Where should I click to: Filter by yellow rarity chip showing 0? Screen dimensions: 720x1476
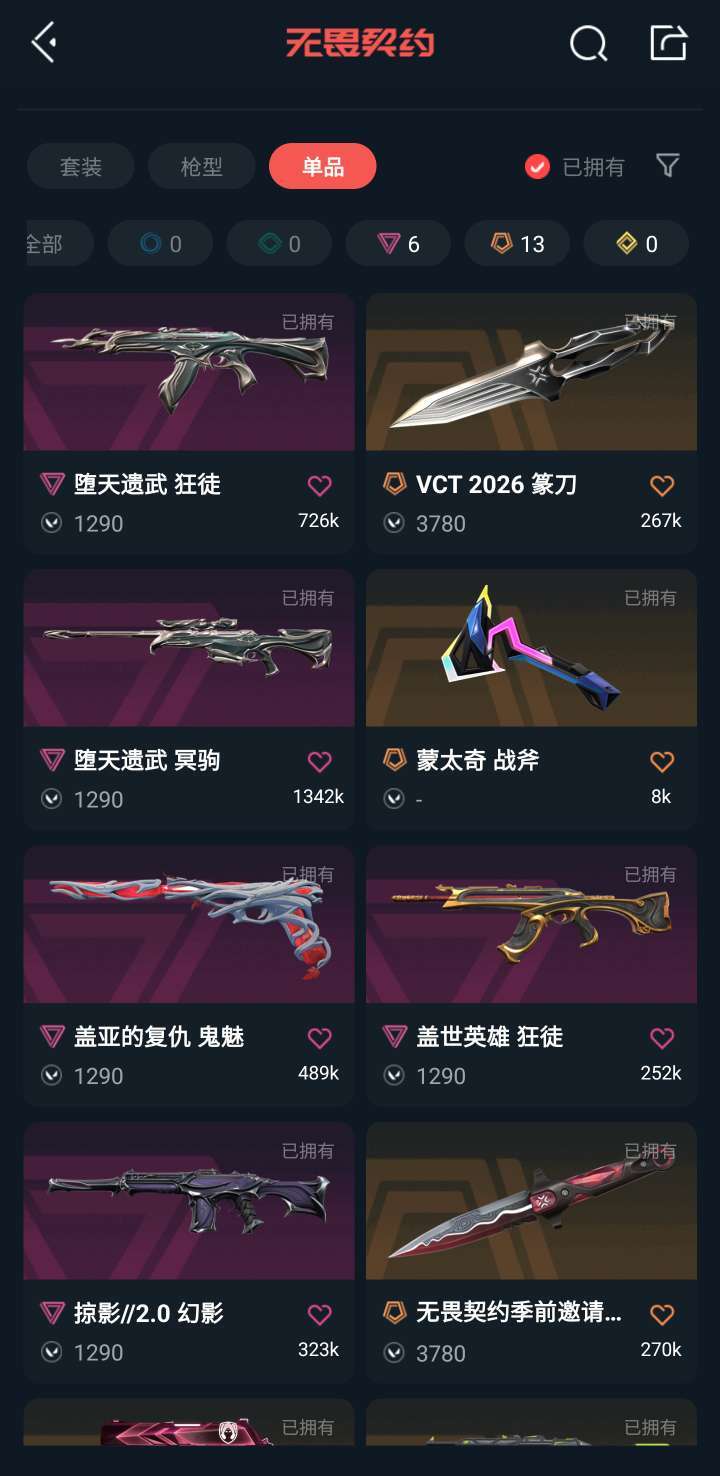636,244
